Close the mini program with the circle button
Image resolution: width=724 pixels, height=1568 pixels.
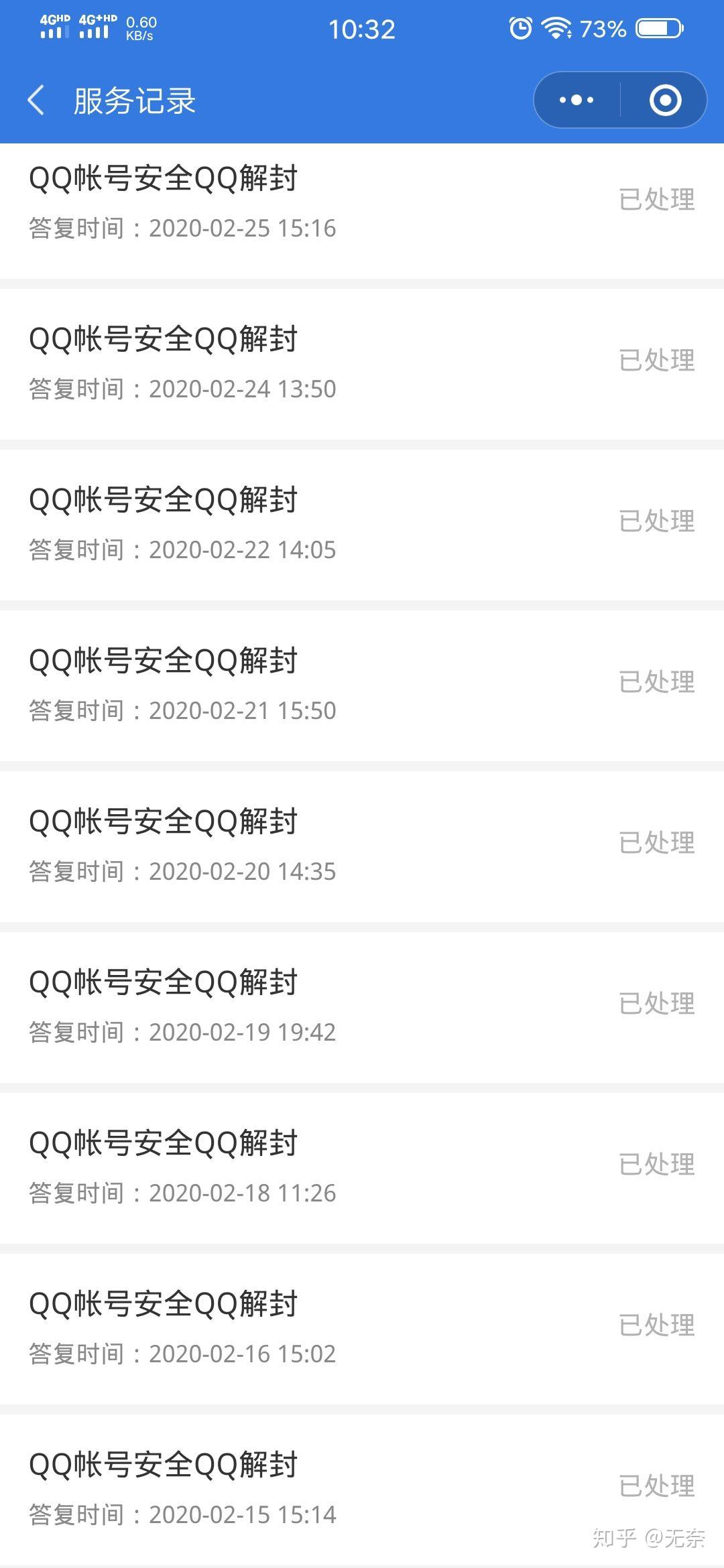[x=665, y=101]
